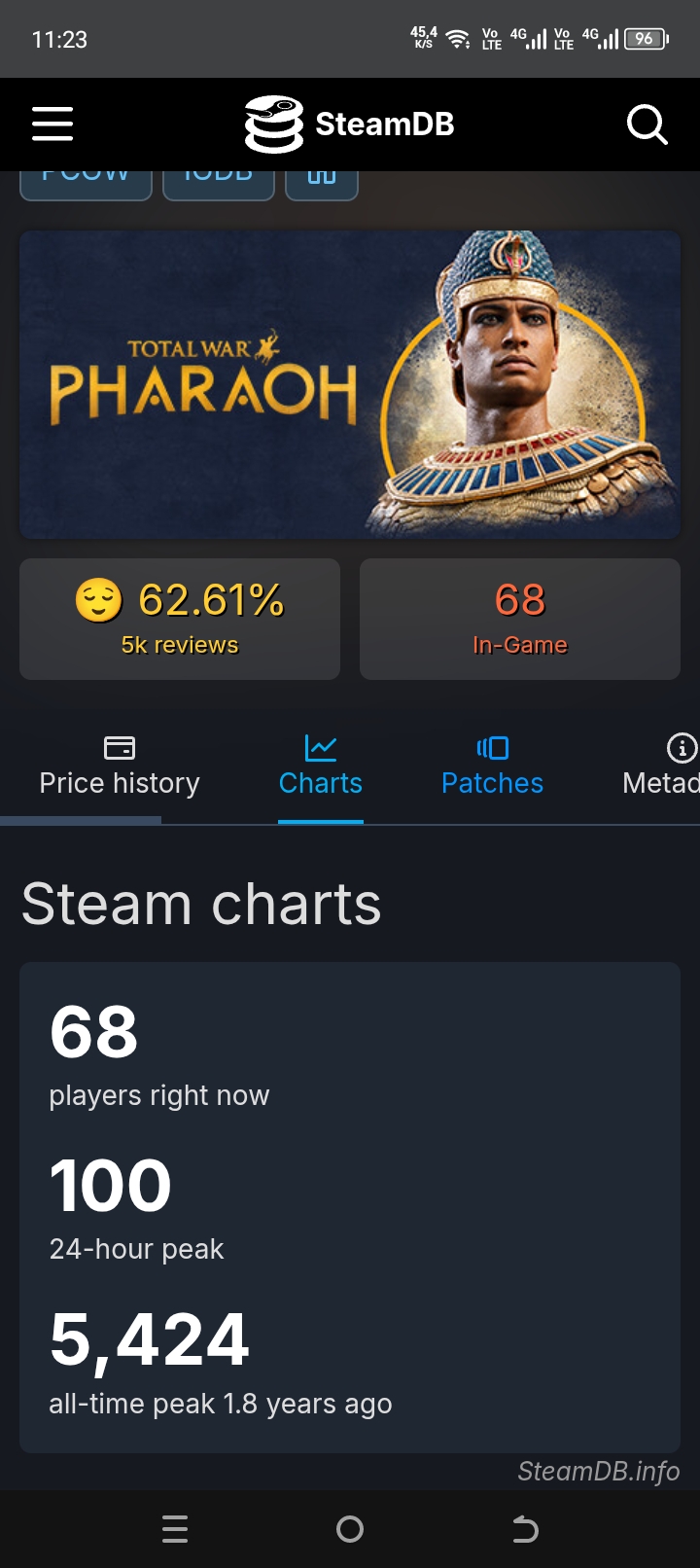Open the 62.61% reviews card
The height and width of the screenshot is (1568, 700).
coord(180,619)
